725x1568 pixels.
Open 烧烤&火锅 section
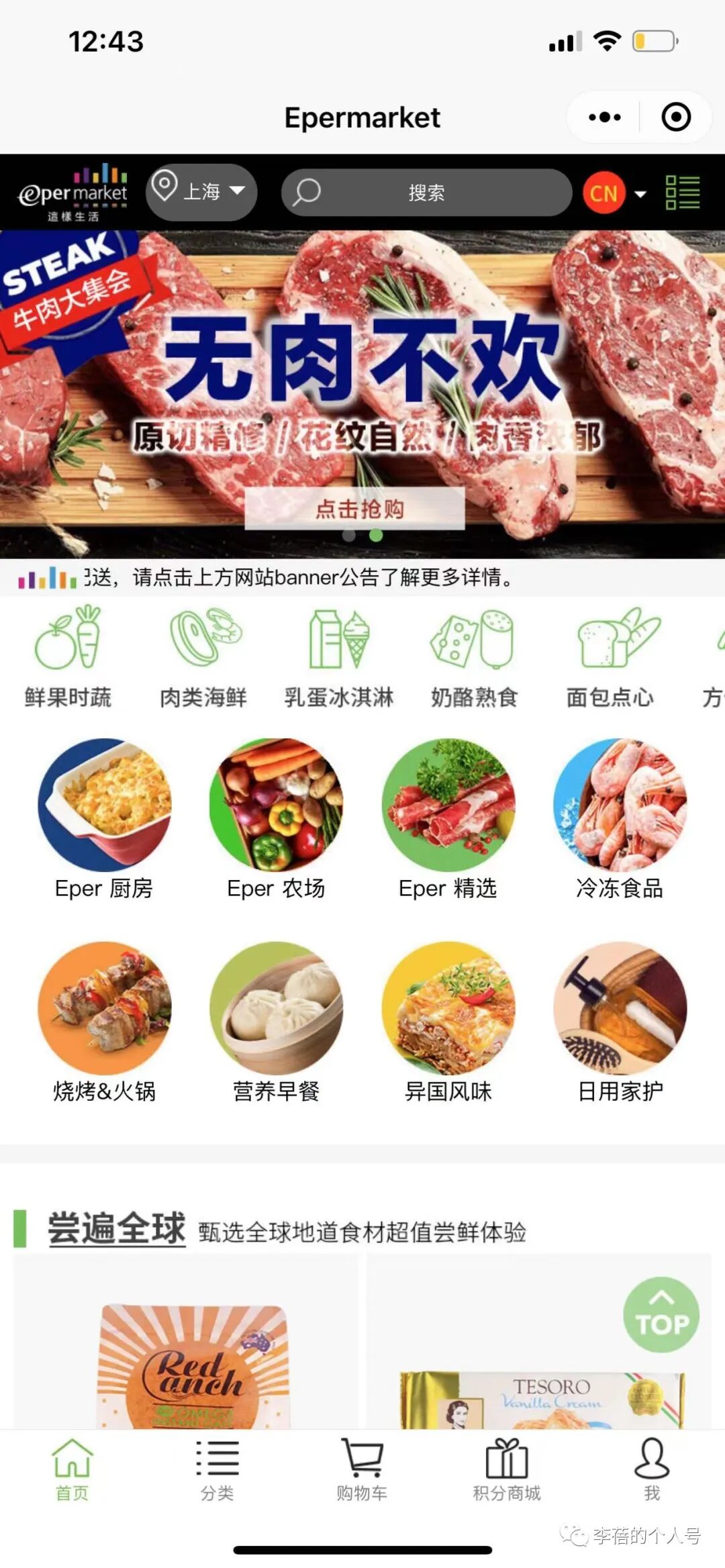point(104,1022)
